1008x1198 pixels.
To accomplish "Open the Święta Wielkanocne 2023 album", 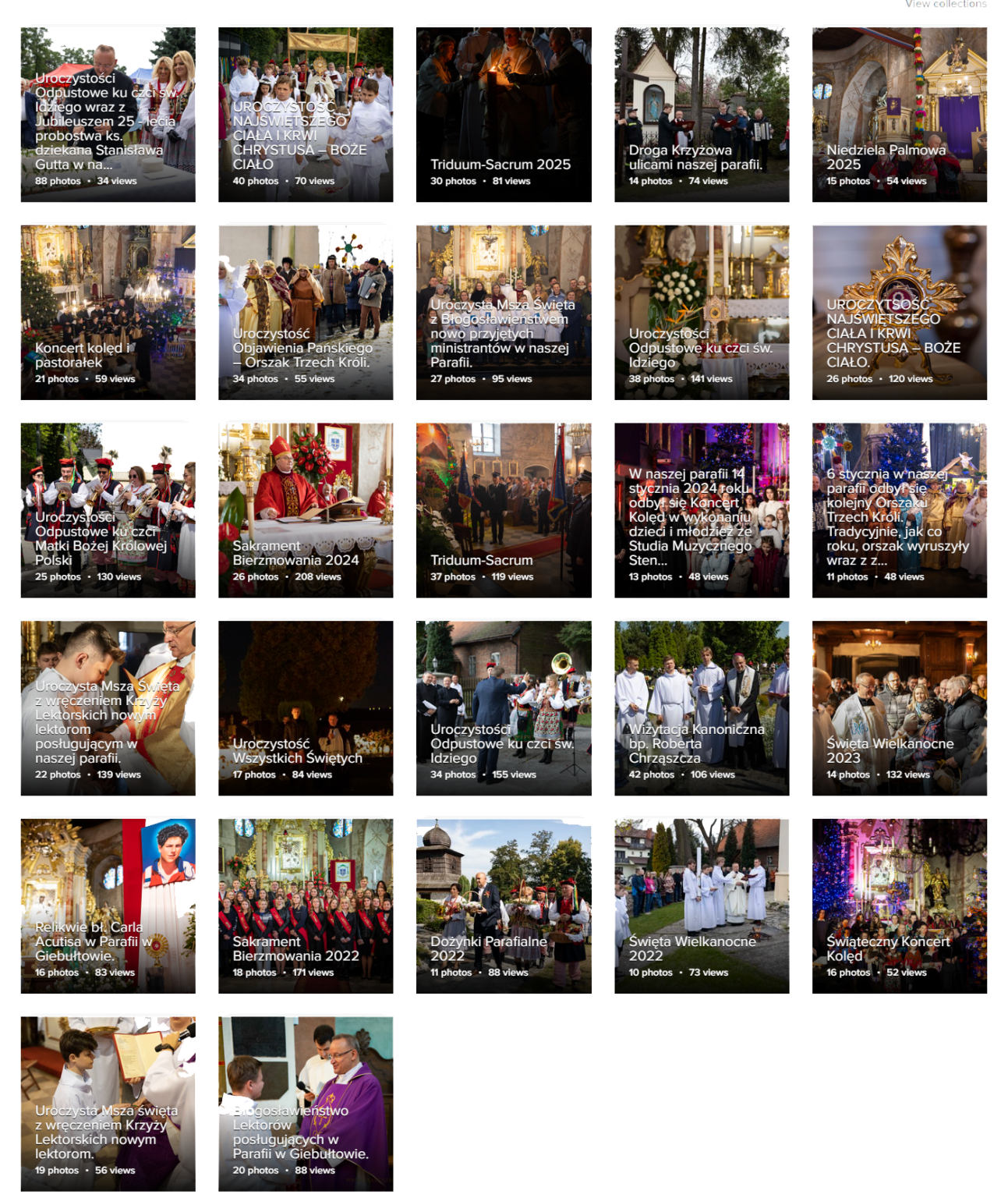I will click(900, 708).
